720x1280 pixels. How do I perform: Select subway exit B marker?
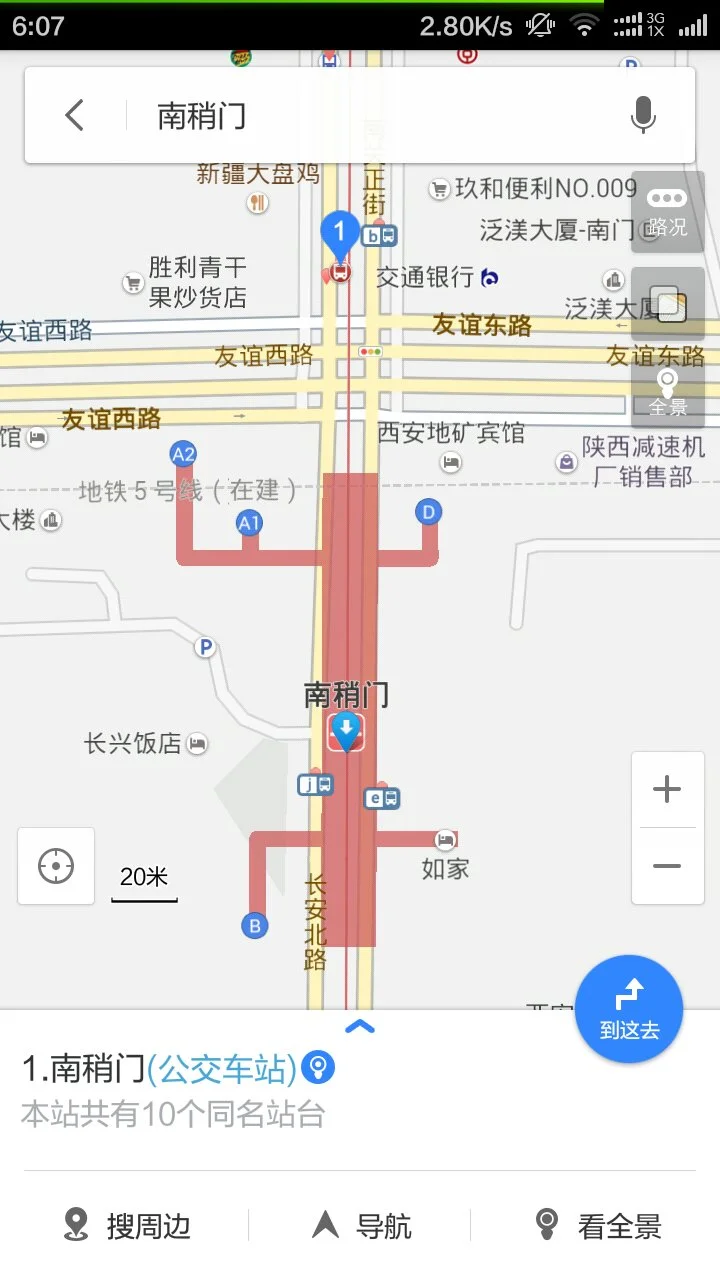254,926
